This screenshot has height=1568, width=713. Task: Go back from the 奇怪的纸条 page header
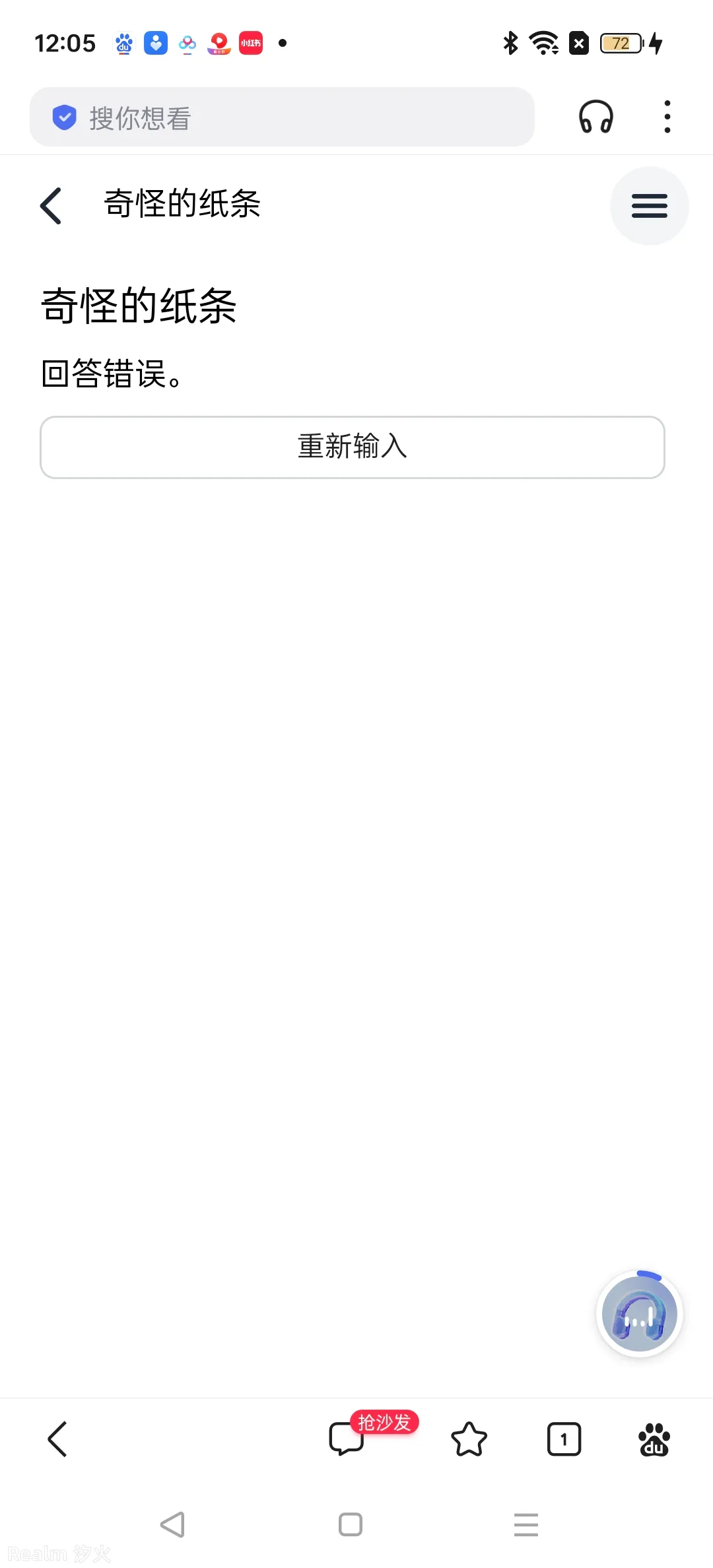51,206
